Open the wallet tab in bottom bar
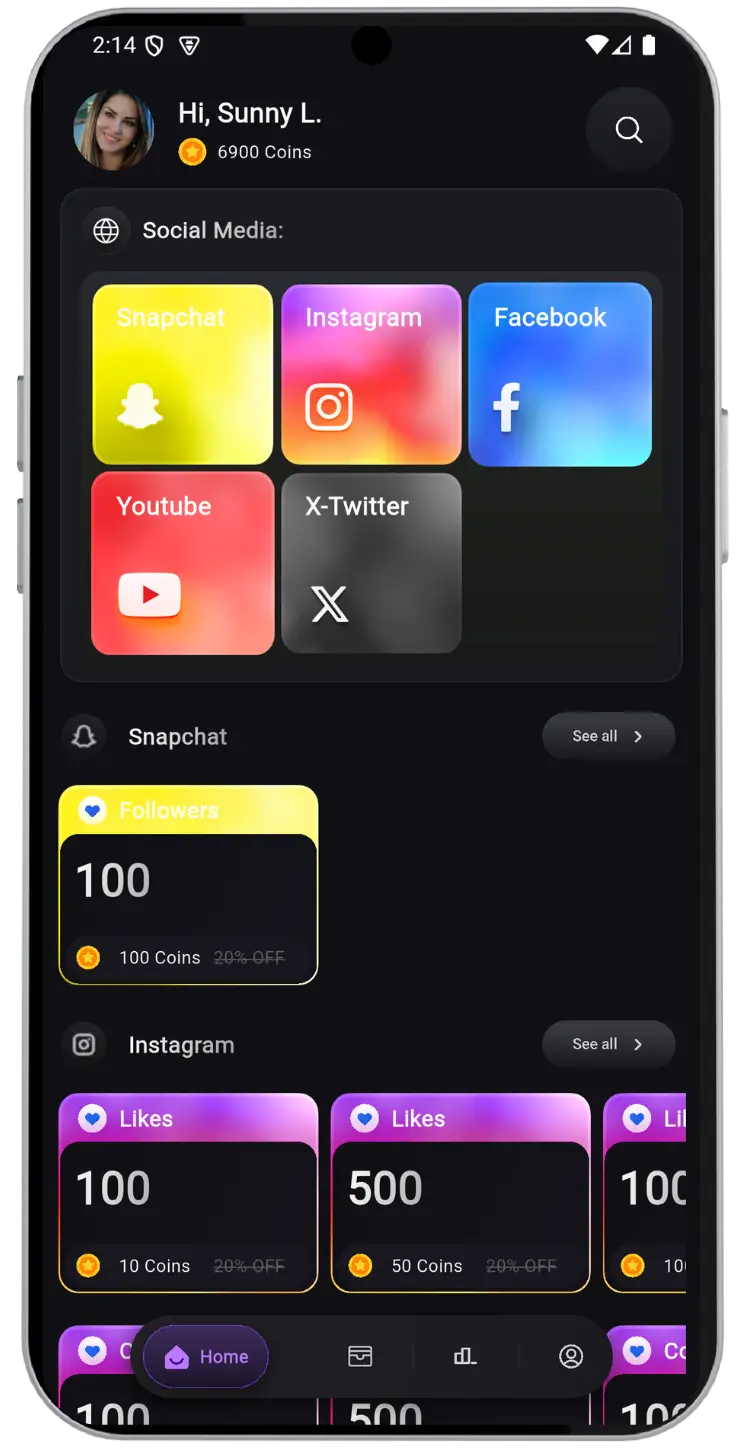The width and height of the screenshot is (744, 1450). point(360,1356)
